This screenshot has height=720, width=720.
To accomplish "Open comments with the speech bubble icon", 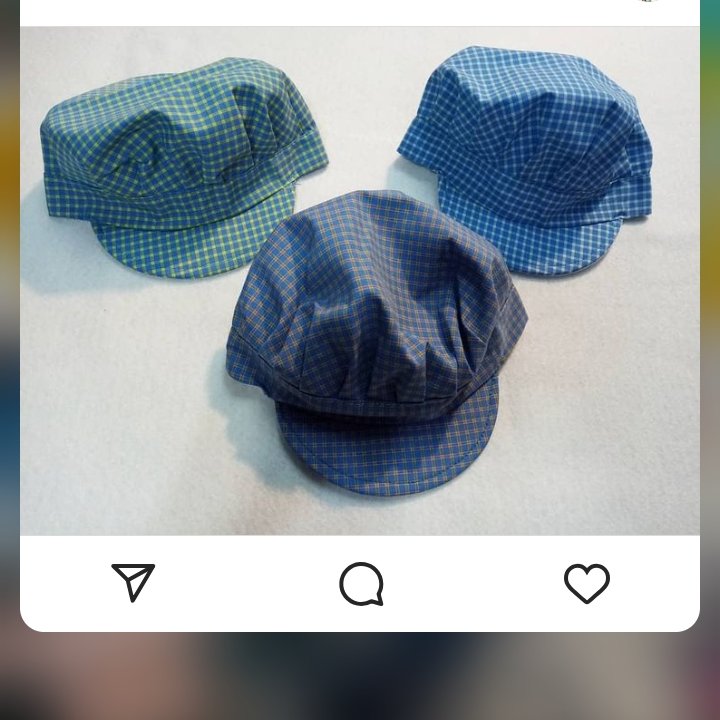I will (361, 584).
